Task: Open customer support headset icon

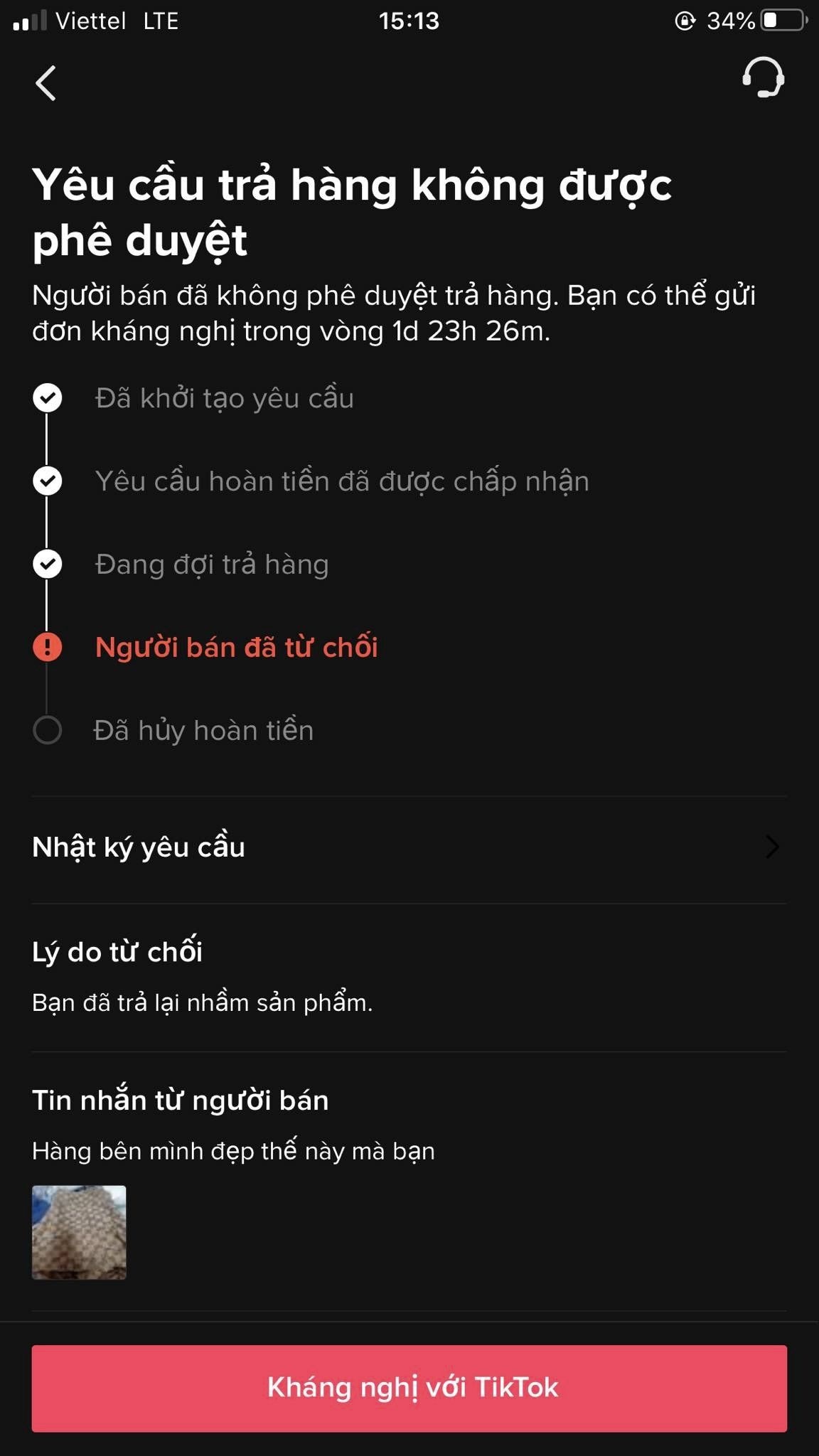Action: coord(763,77)
